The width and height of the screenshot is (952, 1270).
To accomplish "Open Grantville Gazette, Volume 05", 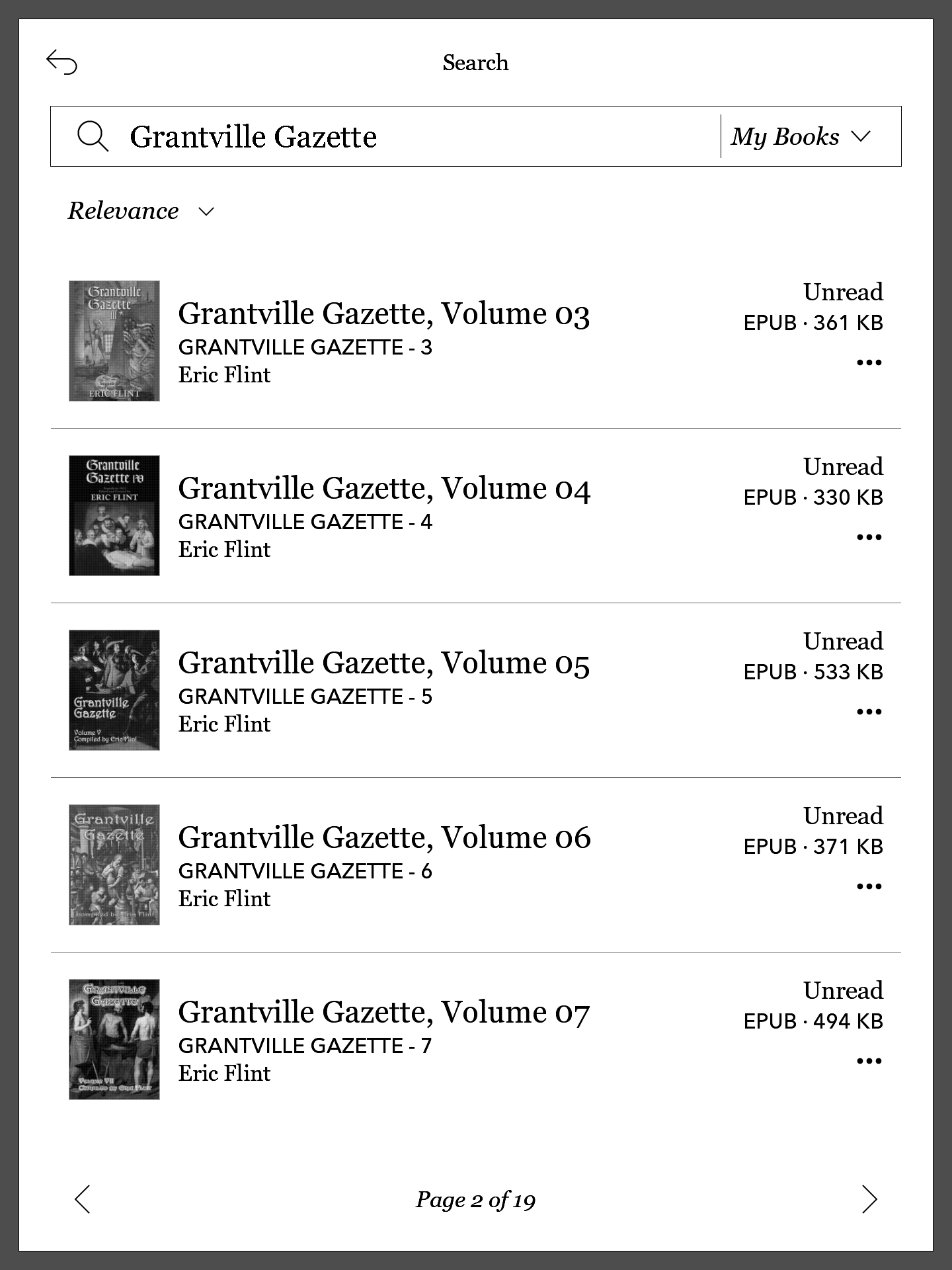I will (x=383, y=663).
